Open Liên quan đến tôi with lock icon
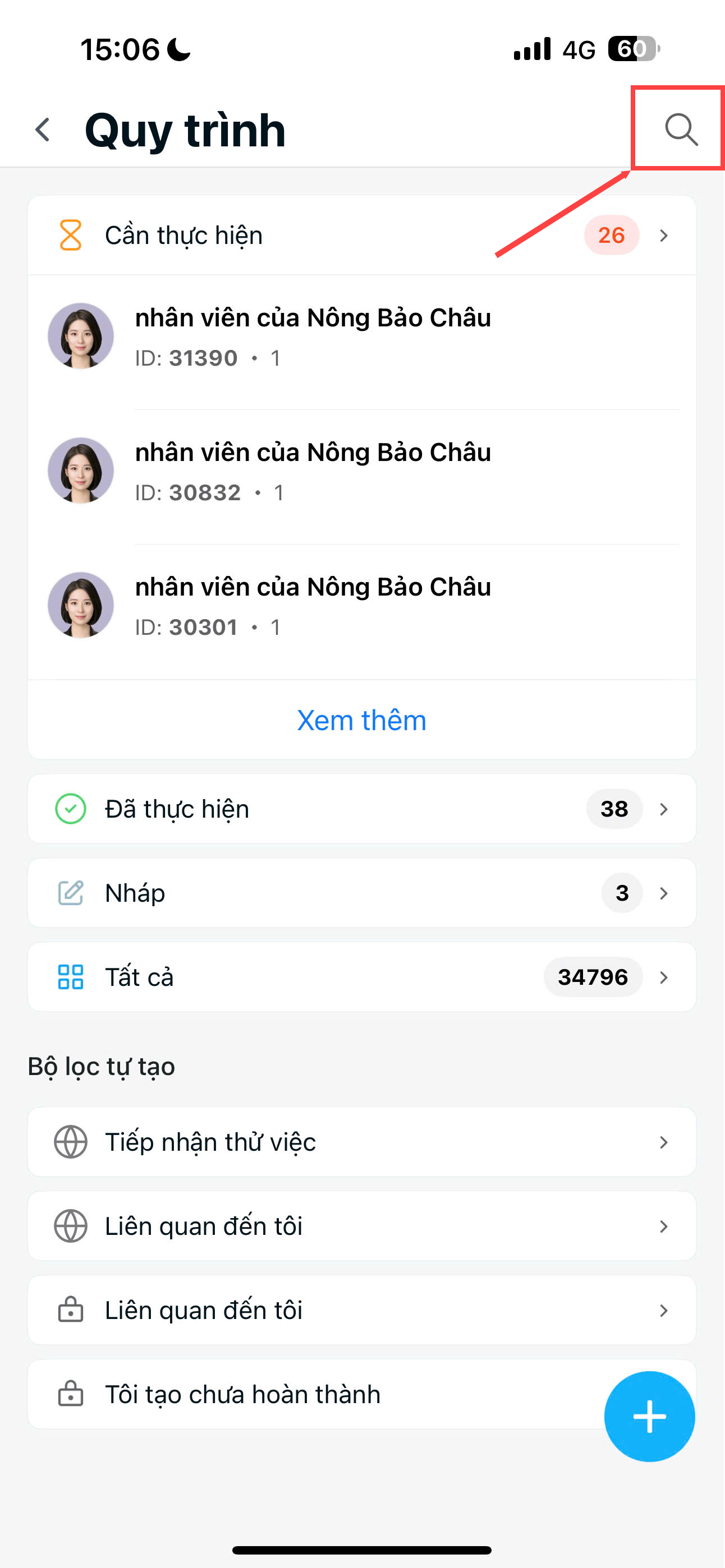Image resolution: width=725 pixels, height=1568 pixels. pos(361,1310)
